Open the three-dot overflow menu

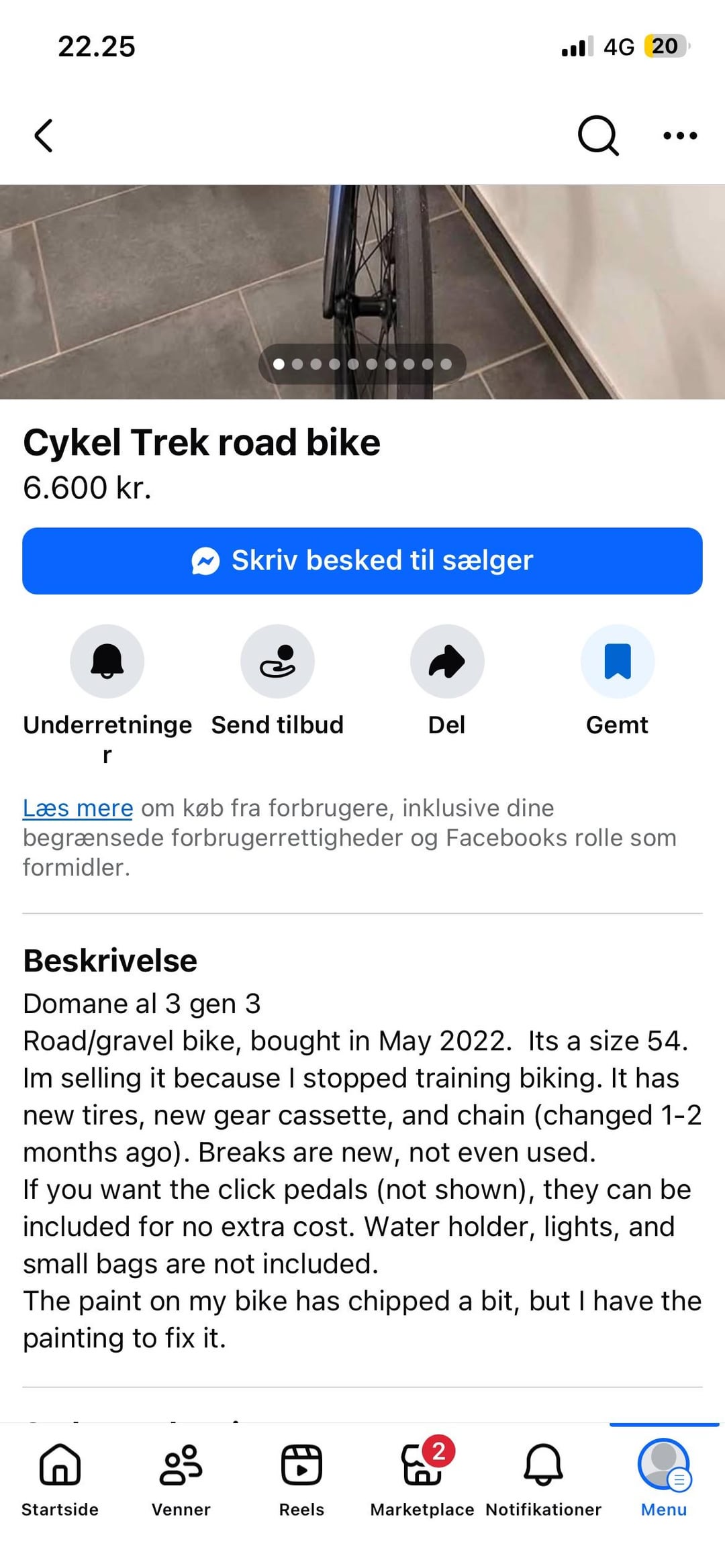tap(679, 136)
